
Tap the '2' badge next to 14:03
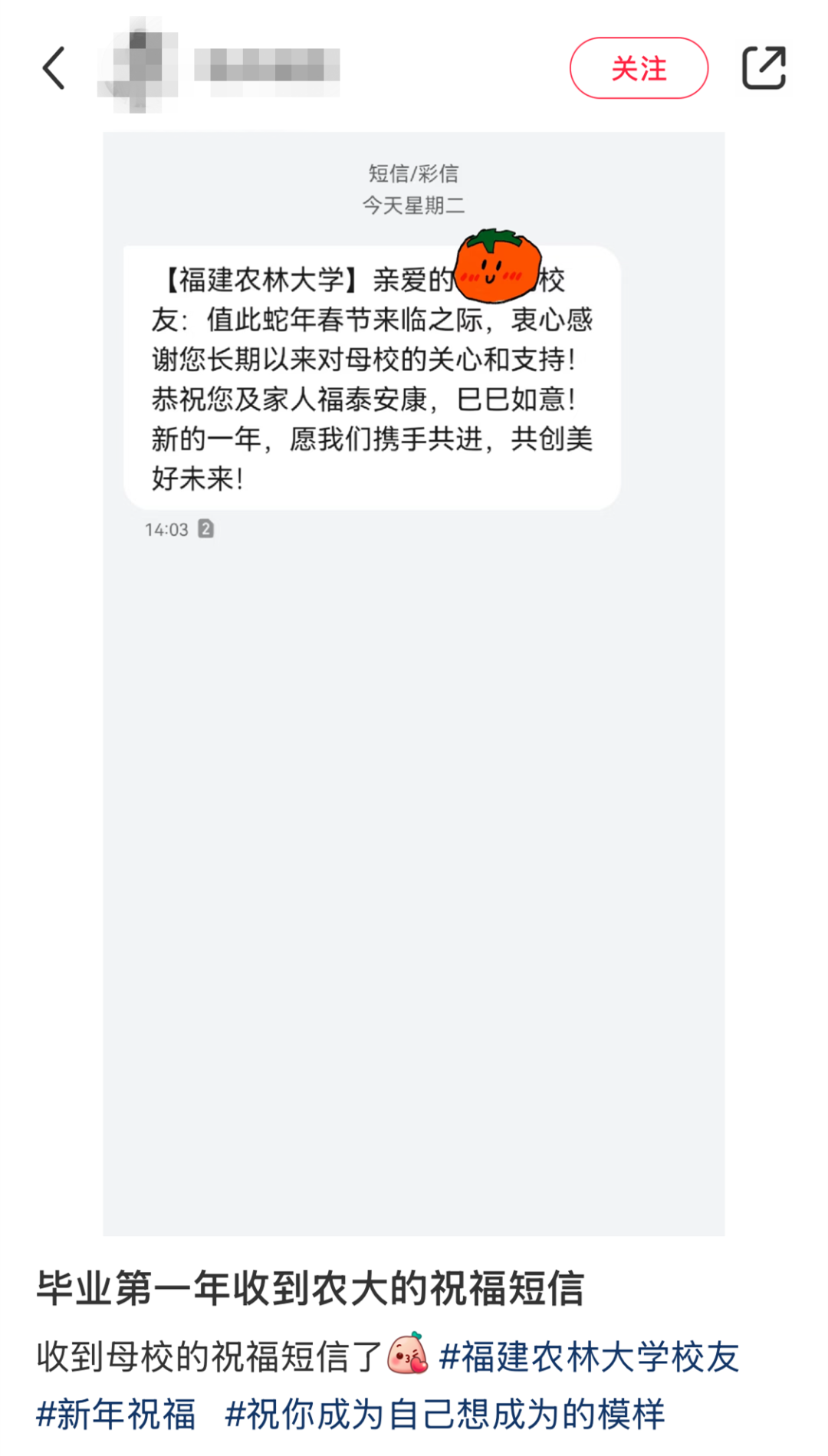pyautogui.click(x=205, y=528)
